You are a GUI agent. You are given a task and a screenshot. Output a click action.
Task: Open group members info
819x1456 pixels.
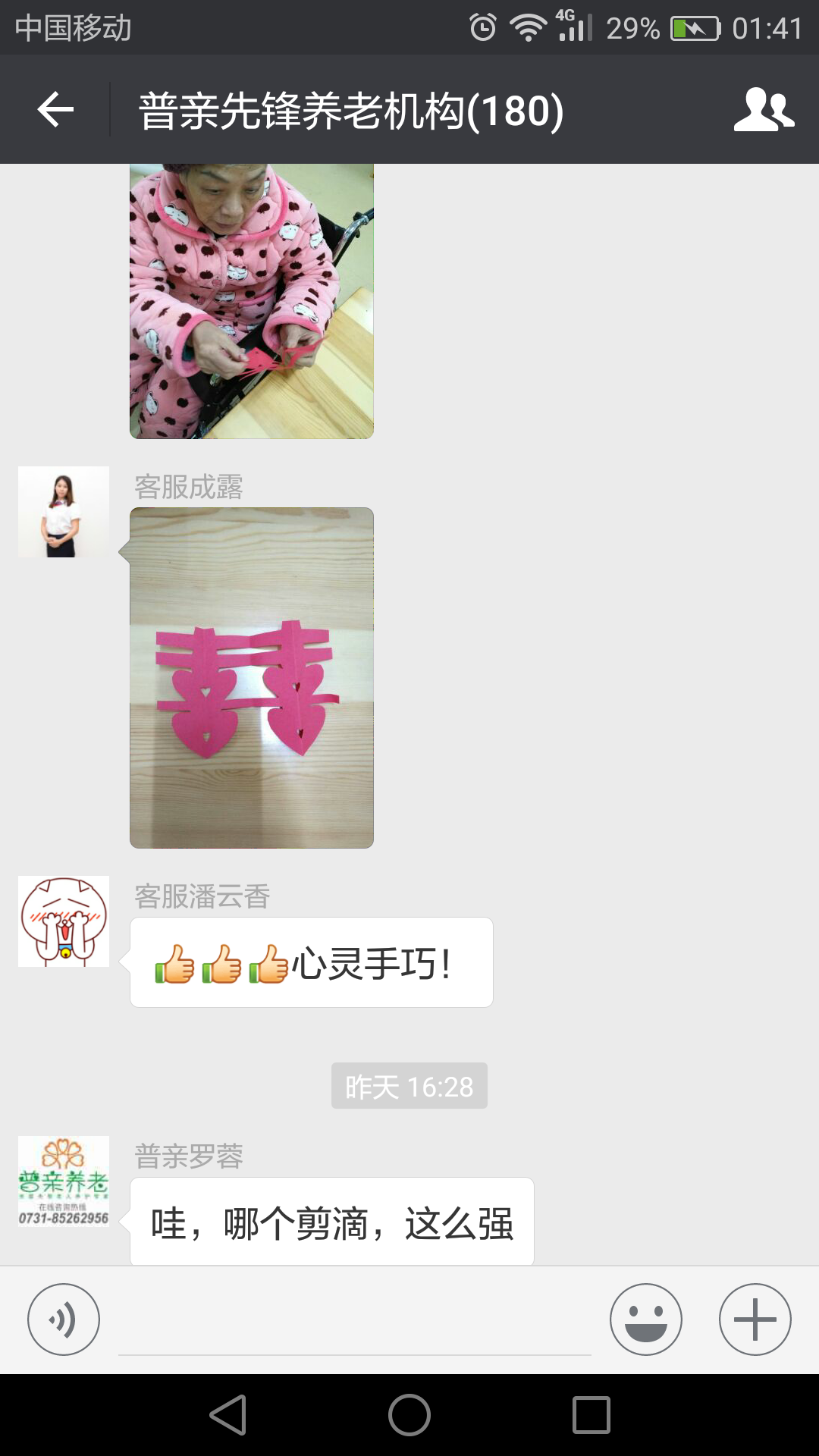click(764, 110)
